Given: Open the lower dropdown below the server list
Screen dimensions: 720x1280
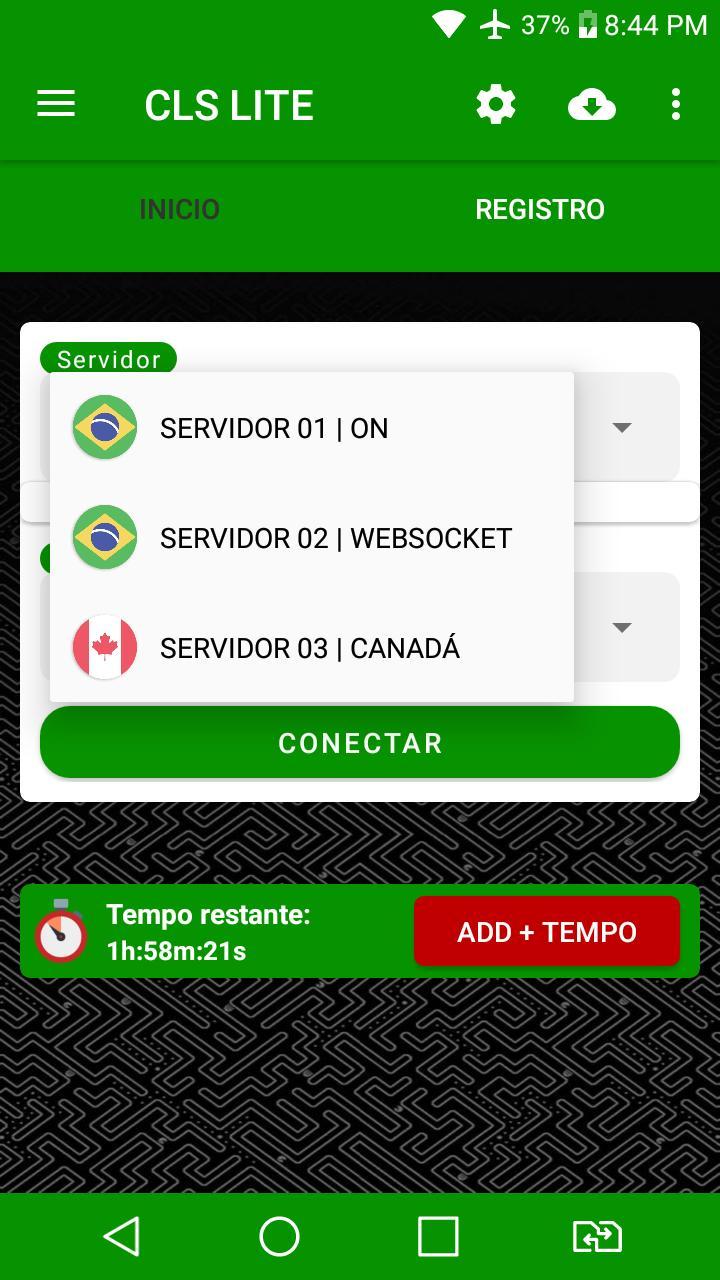Looking at the screenshot, I should 622,627.
